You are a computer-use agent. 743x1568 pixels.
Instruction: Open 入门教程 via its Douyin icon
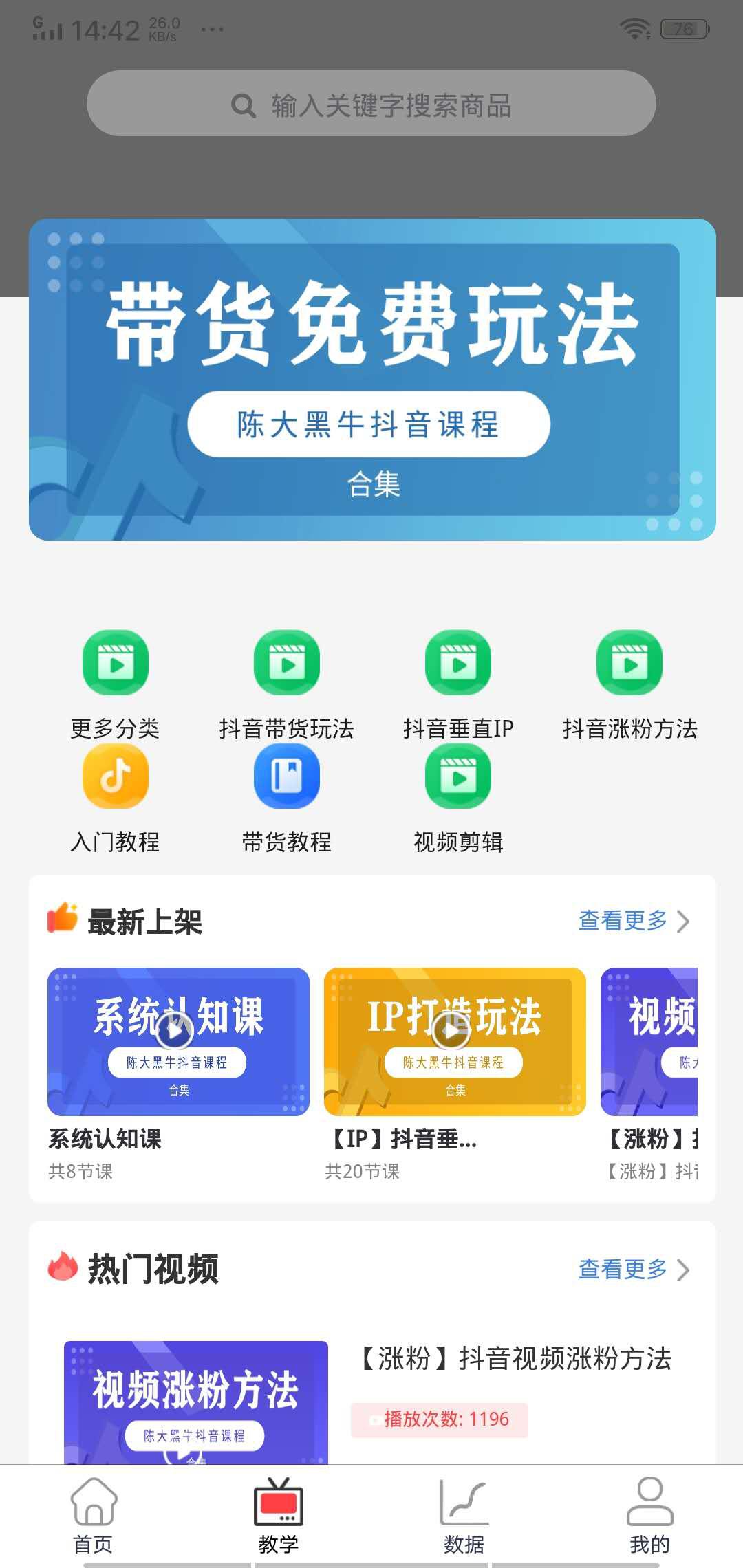pos(114,776)
